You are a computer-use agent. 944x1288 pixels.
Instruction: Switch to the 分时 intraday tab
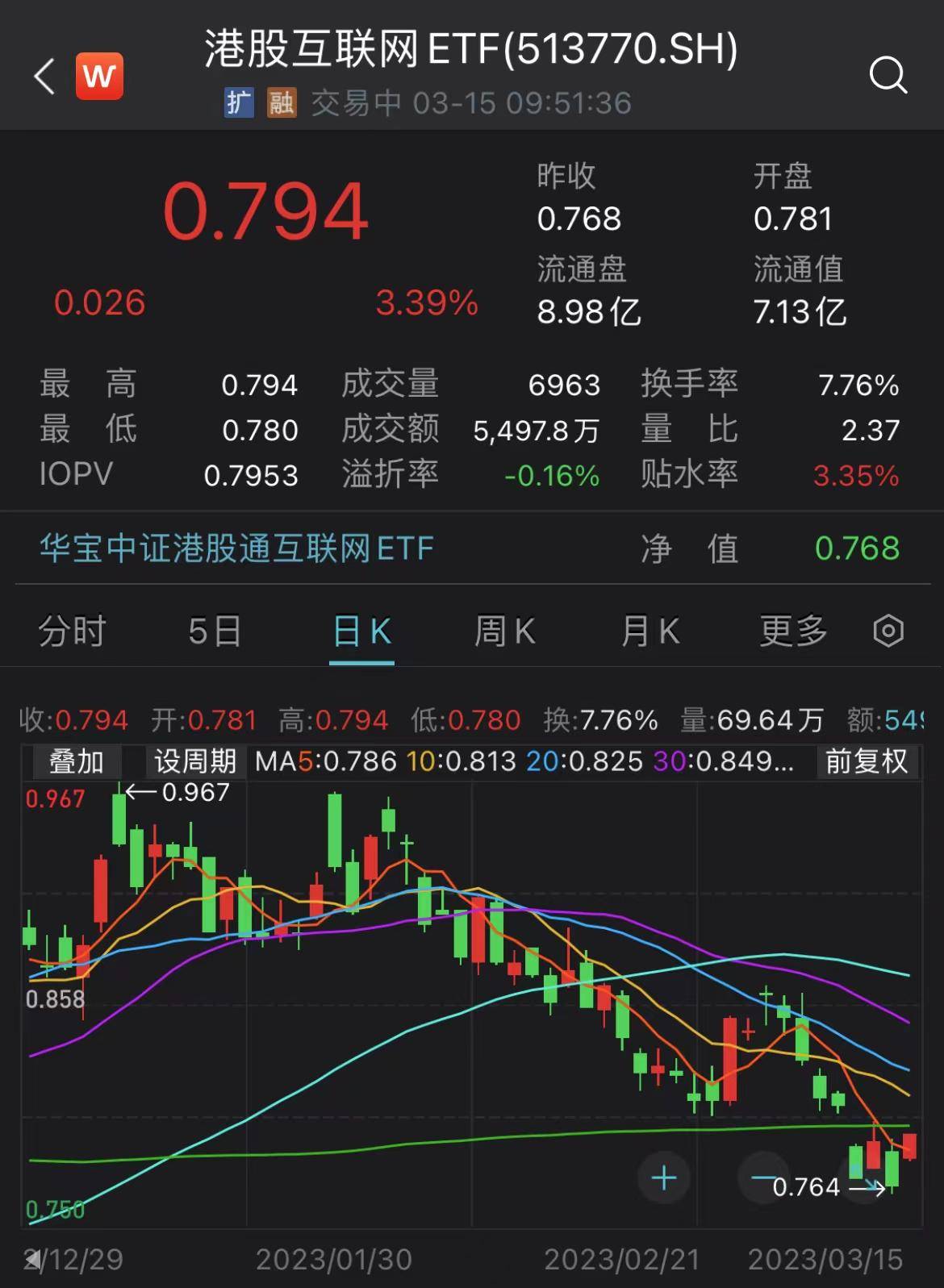(x=71, y=632)
